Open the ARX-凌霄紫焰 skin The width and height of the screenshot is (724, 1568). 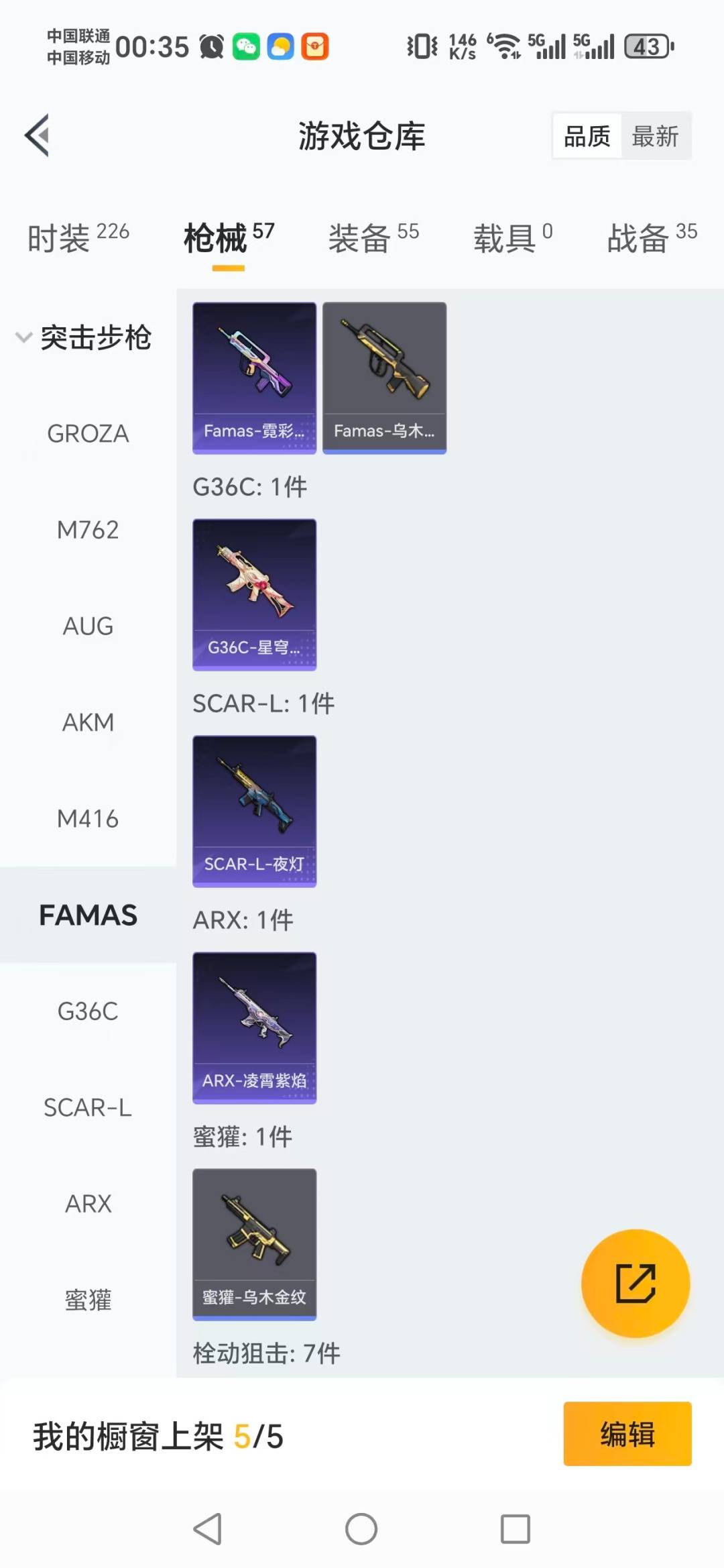[254, 1027]
